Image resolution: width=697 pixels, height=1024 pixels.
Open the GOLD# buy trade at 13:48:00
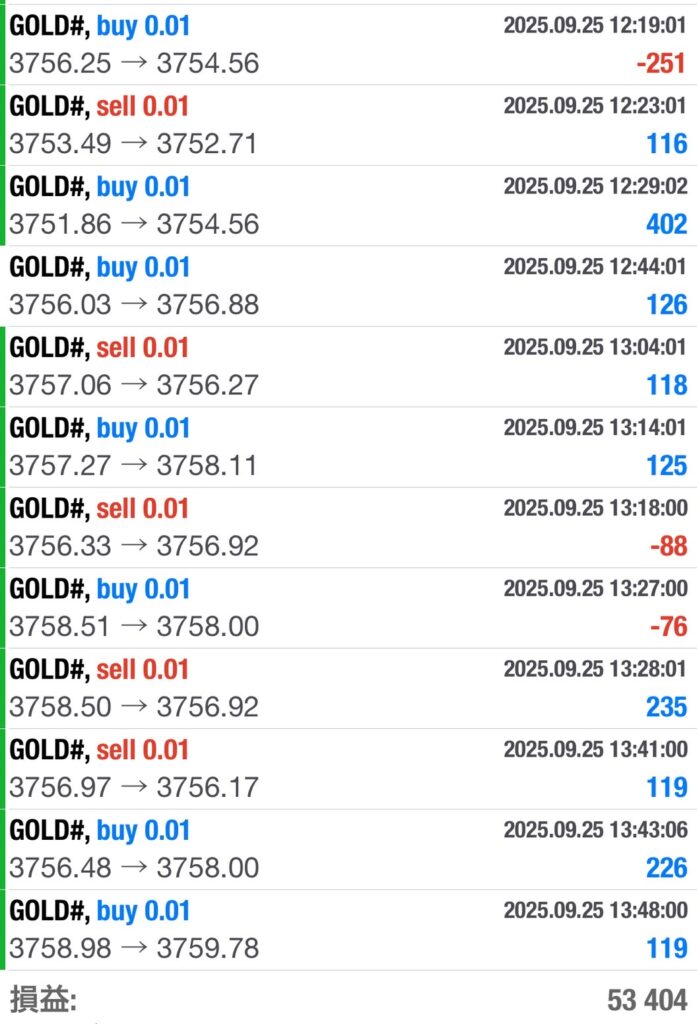tap(348, 930)
